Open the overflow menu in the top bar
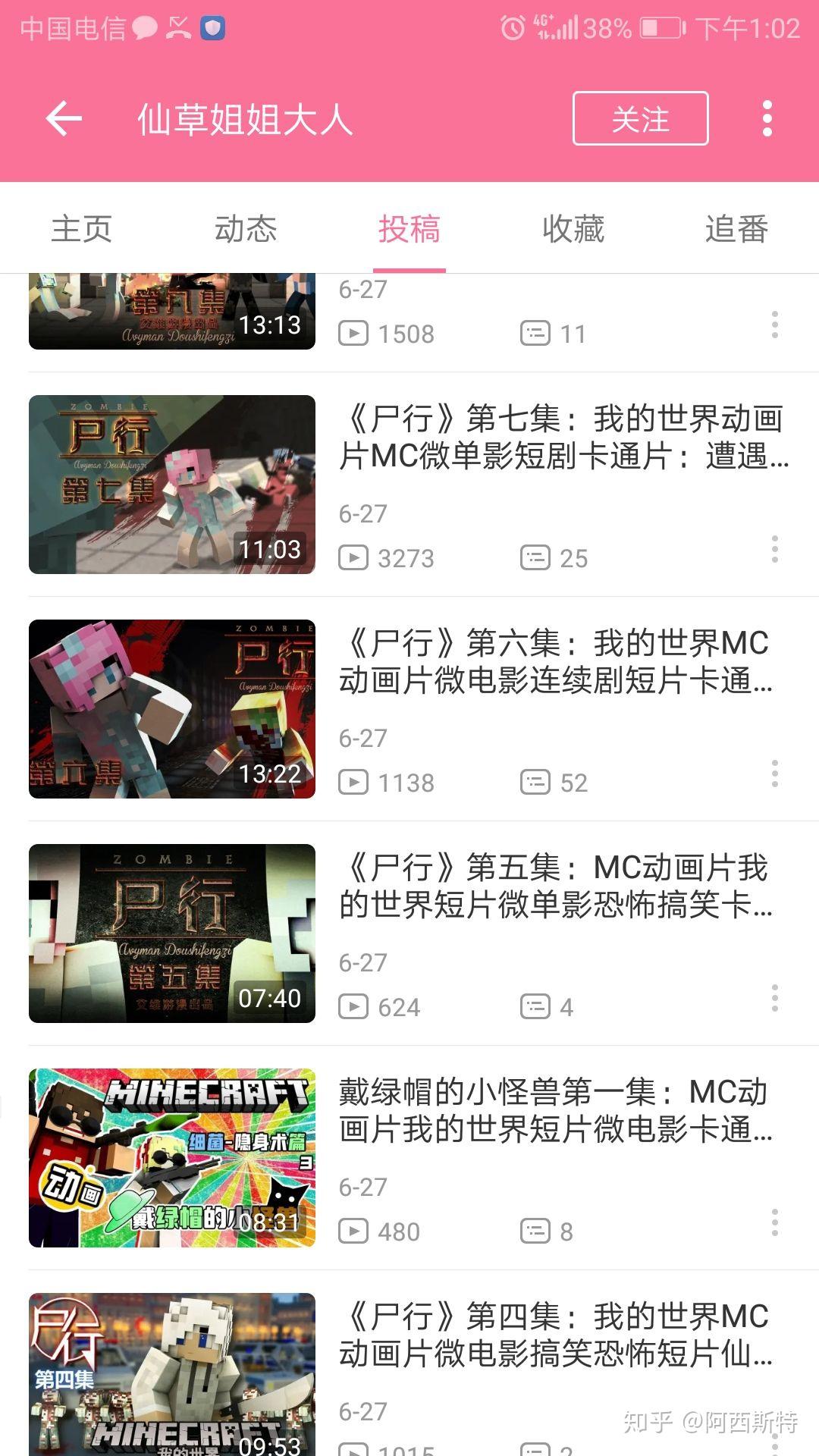 [767, 119]
